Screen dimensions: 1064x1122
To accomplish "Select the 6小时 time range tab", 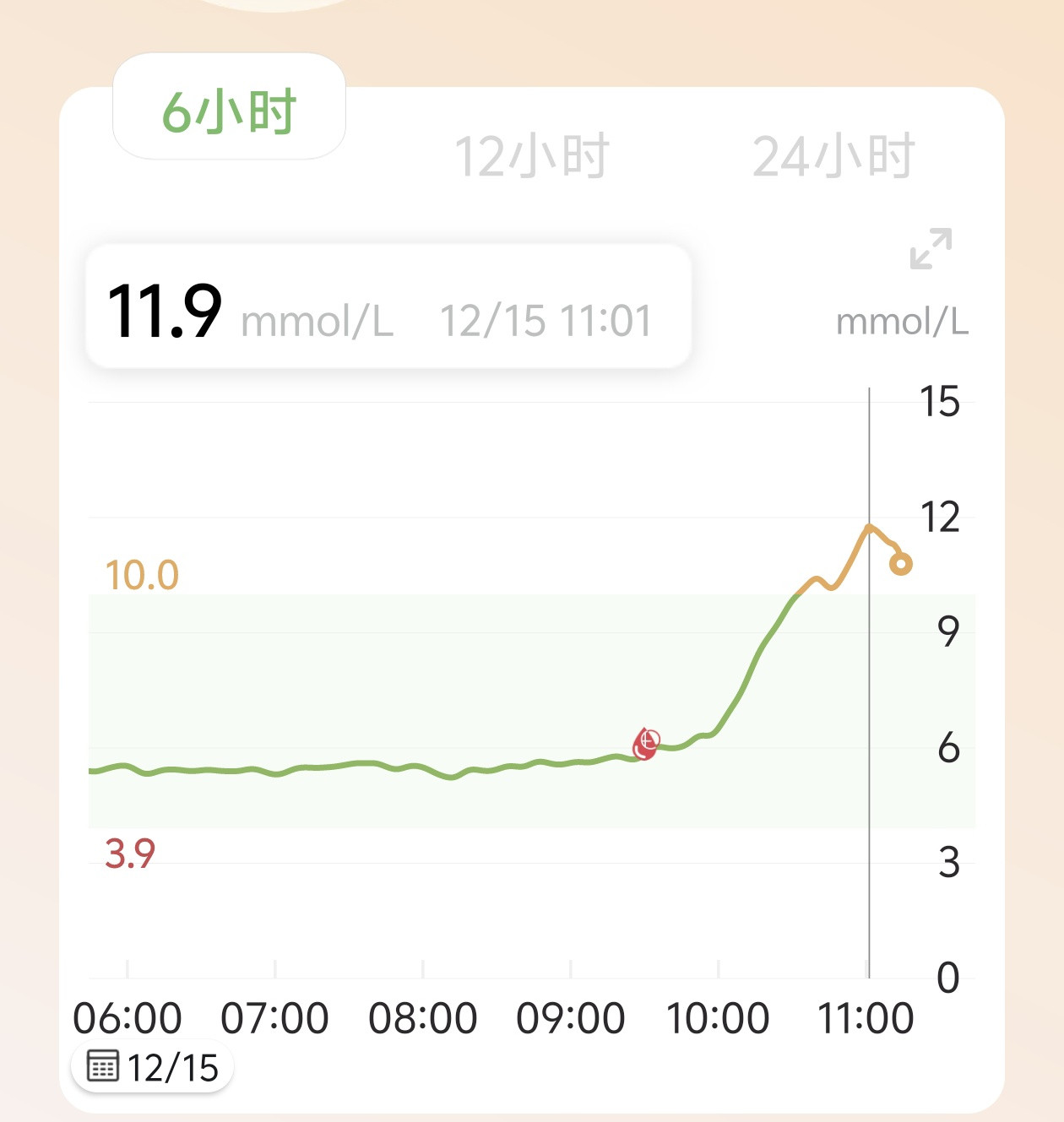I will point(229,107).
